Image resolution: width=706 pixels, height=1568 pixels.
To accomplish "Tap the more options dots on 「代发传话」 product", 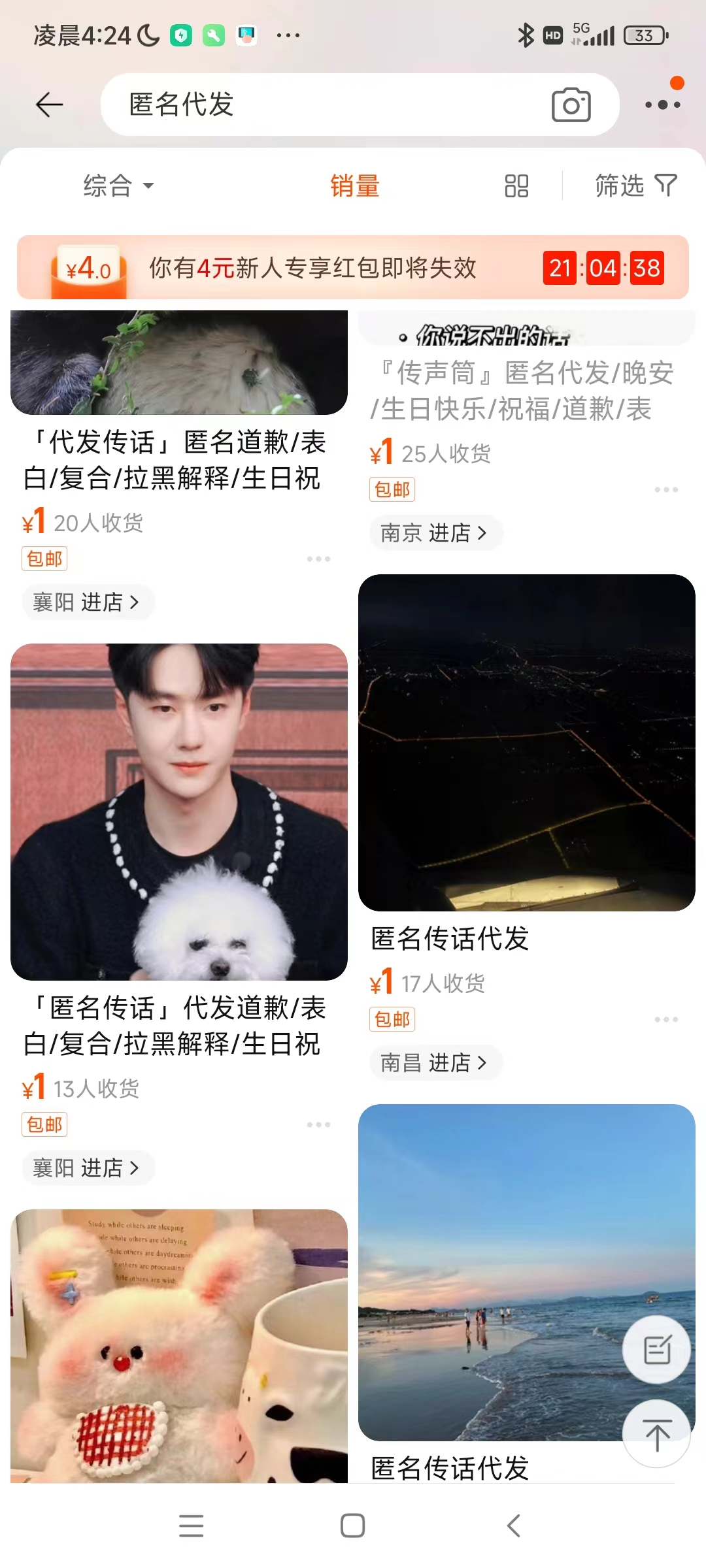I will click(x=318, y=559).
